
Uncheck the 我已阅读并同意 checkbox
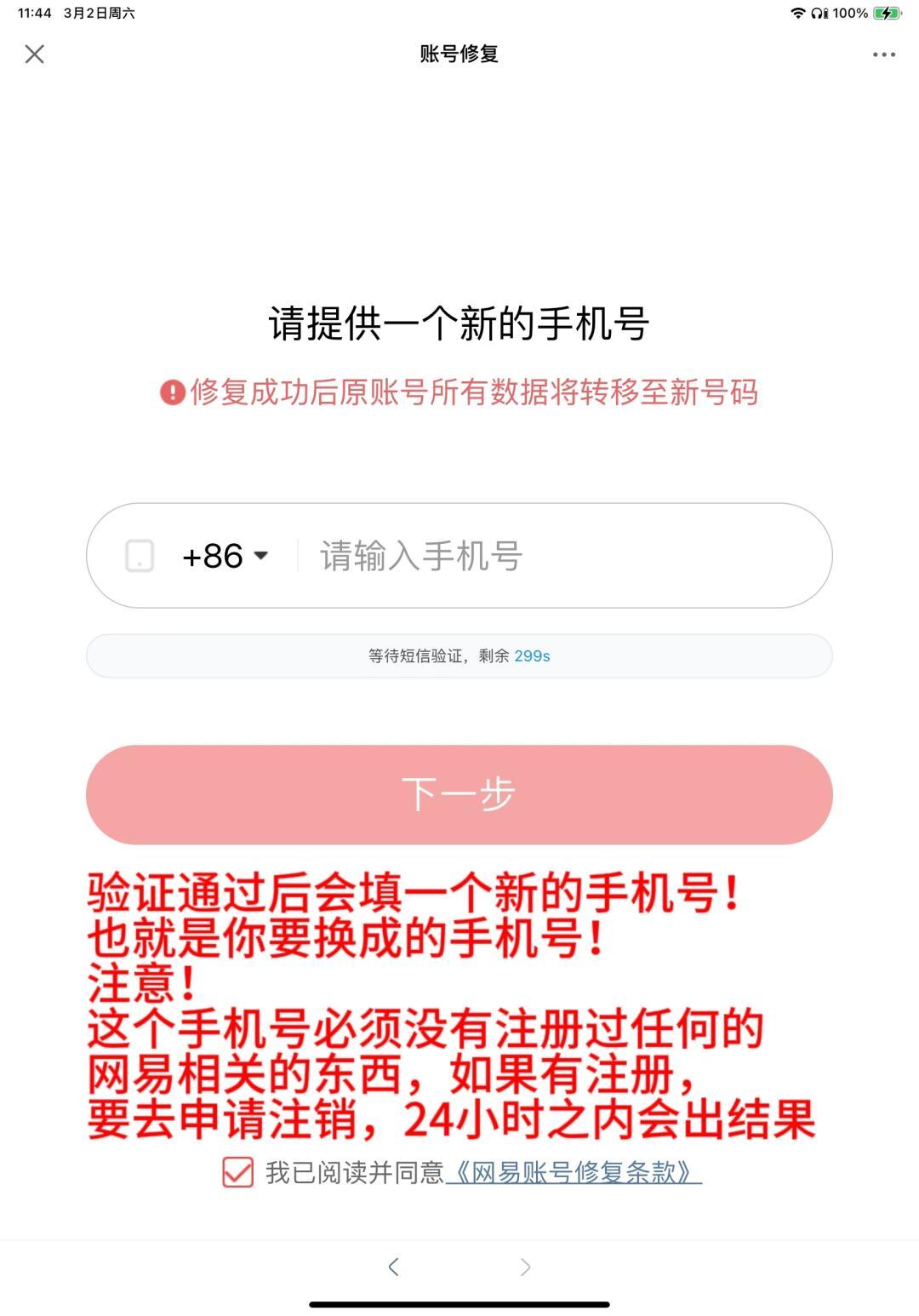[237, 1172]
